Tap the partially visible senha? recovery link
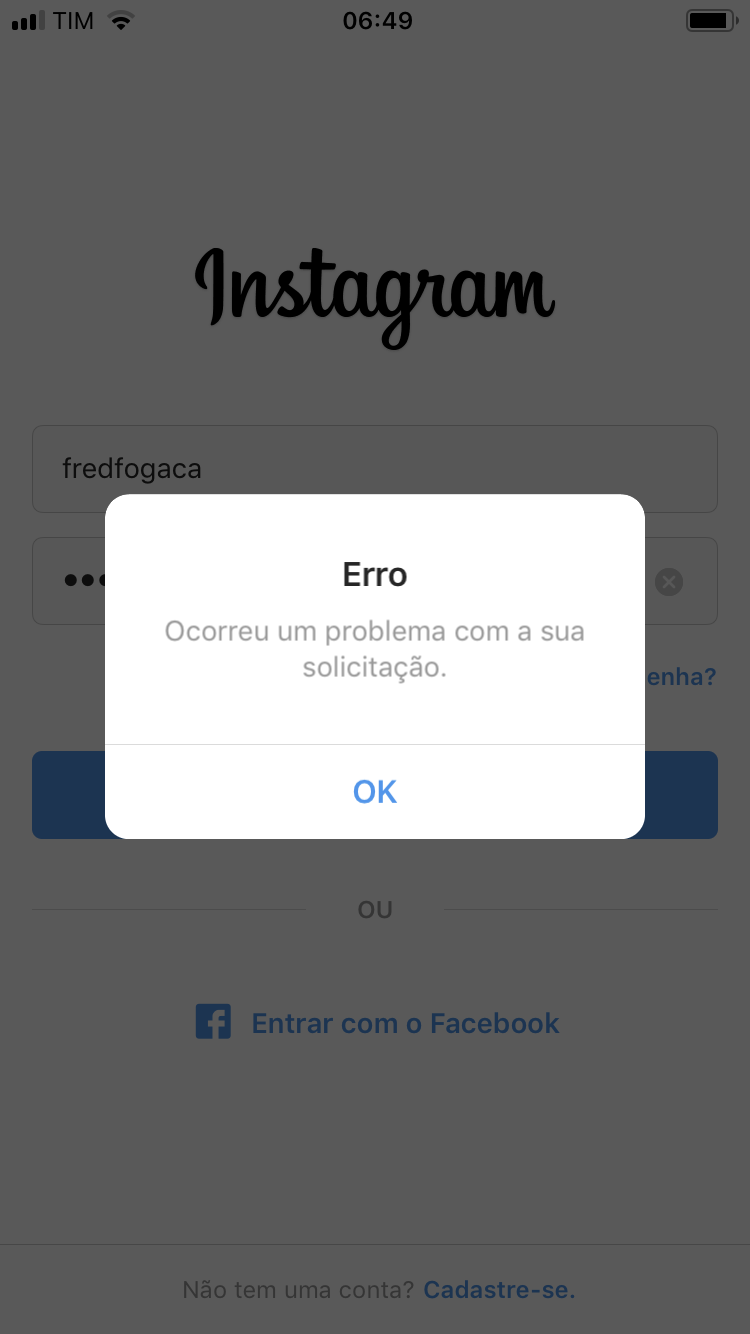The width and height of the screenshot is (750, 1334). [x=682, y=676]
